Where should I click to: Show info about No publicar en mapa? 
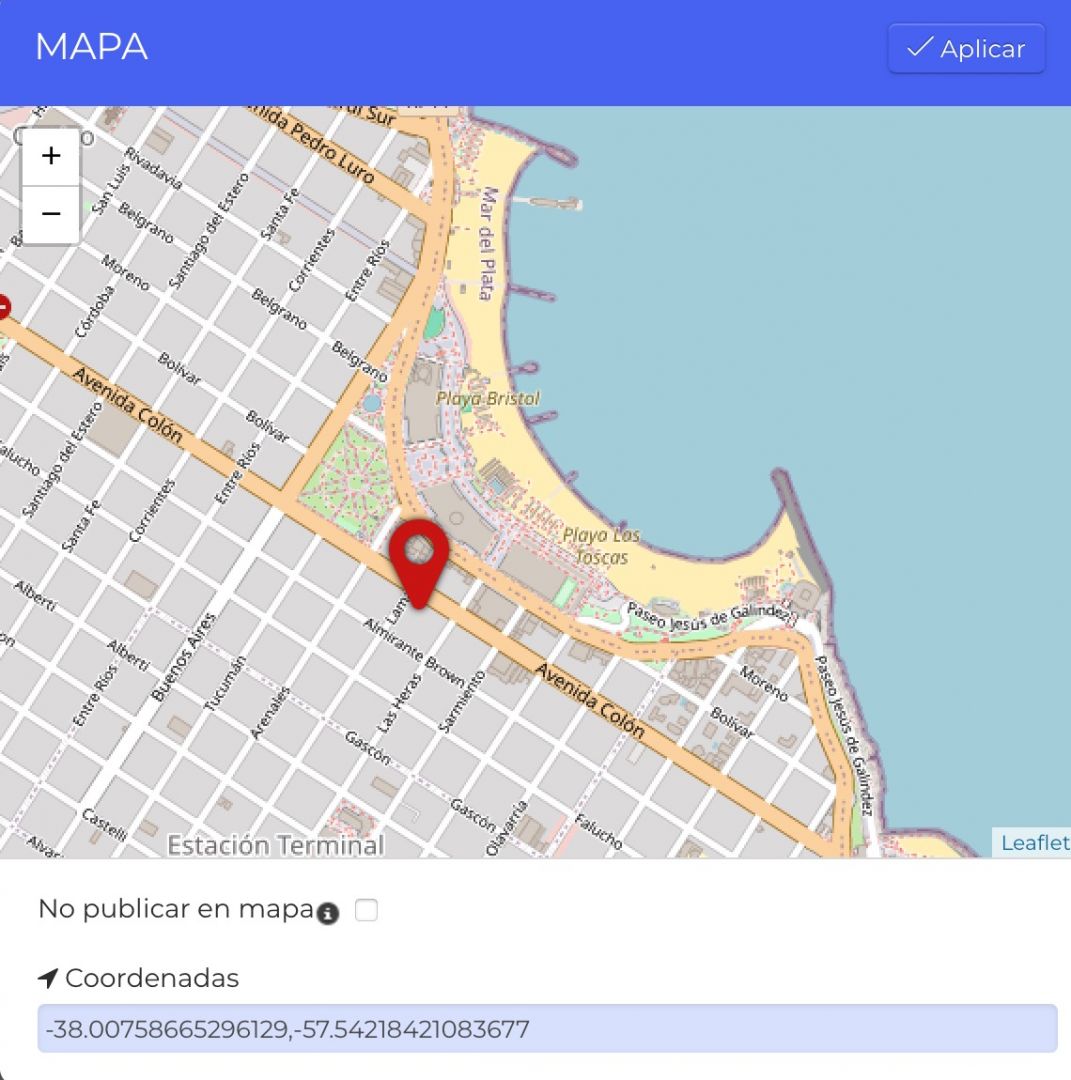coord(328,913)
